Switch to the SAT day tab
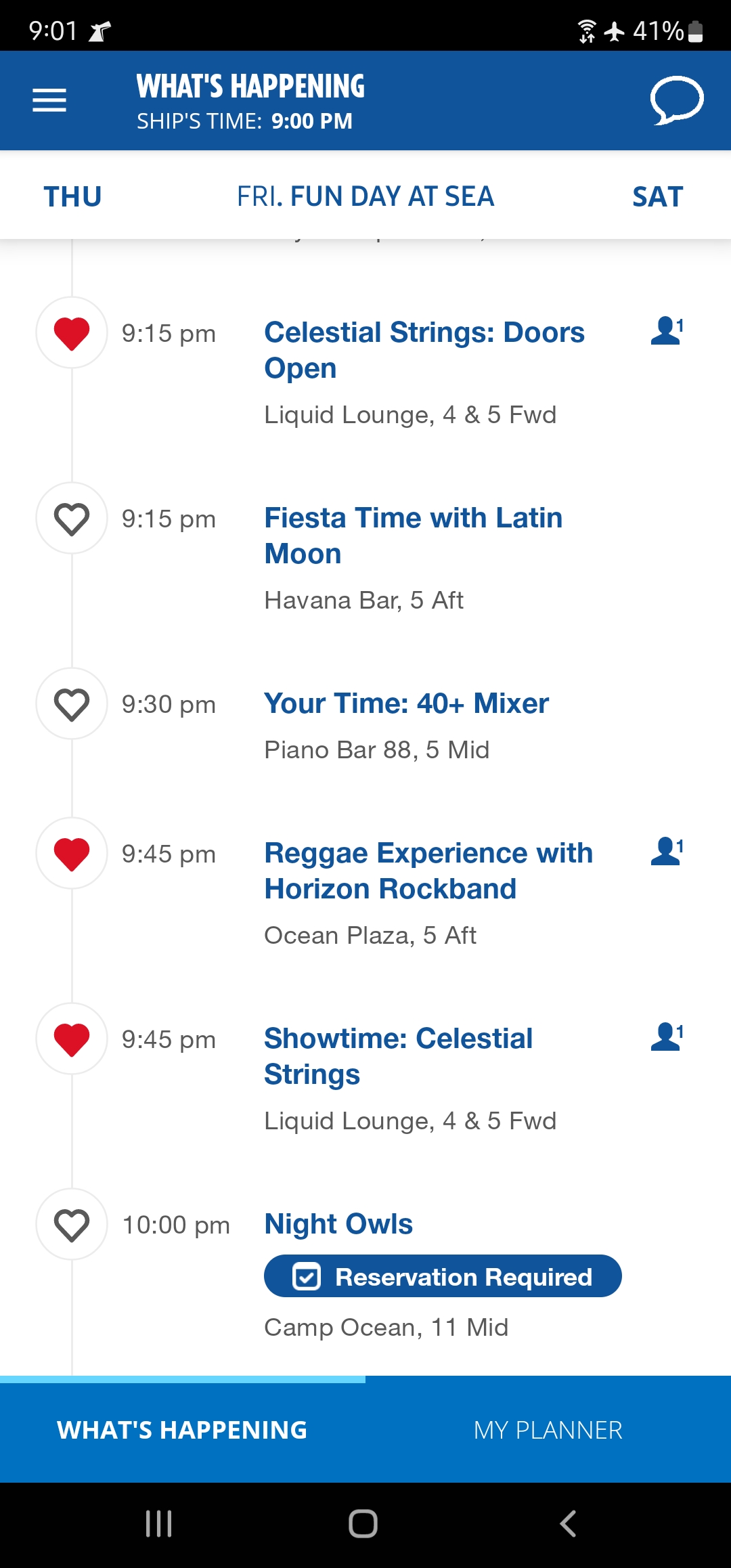This screenshot has width=731, height=1568. pyautogui.click(x=658, y=196)
